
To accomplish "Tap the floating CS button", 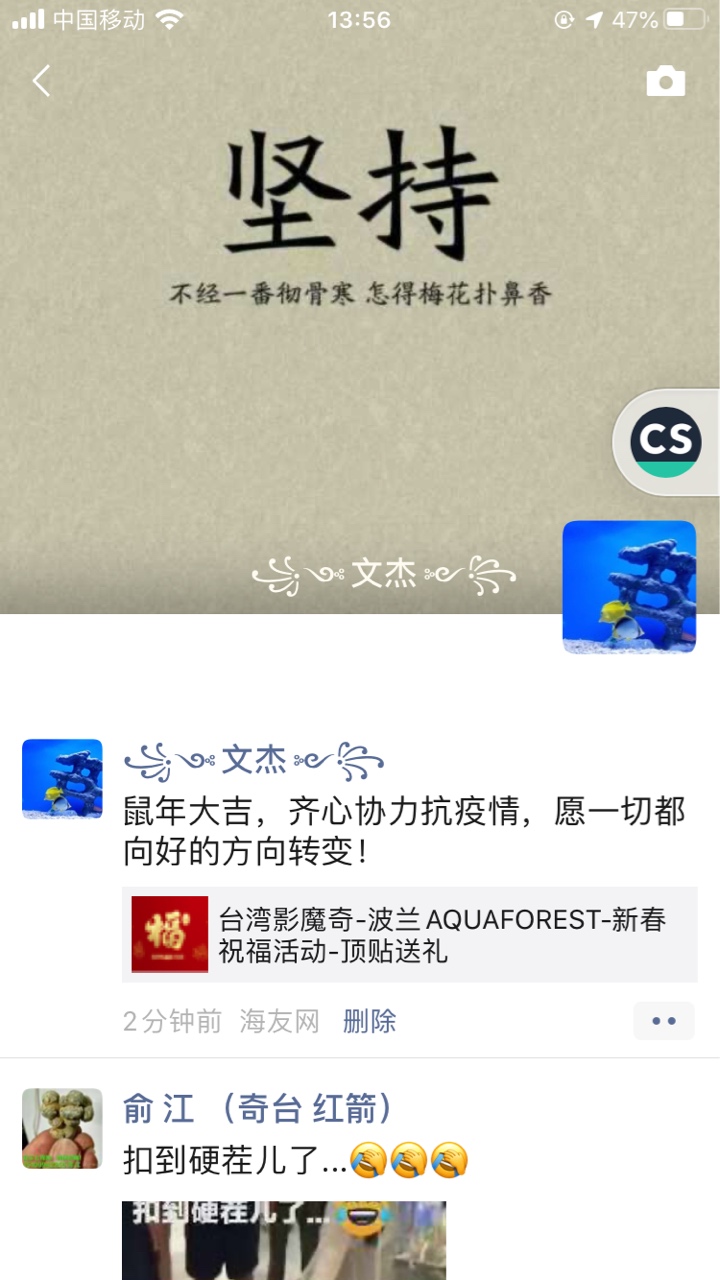I will tap(665, 442).
